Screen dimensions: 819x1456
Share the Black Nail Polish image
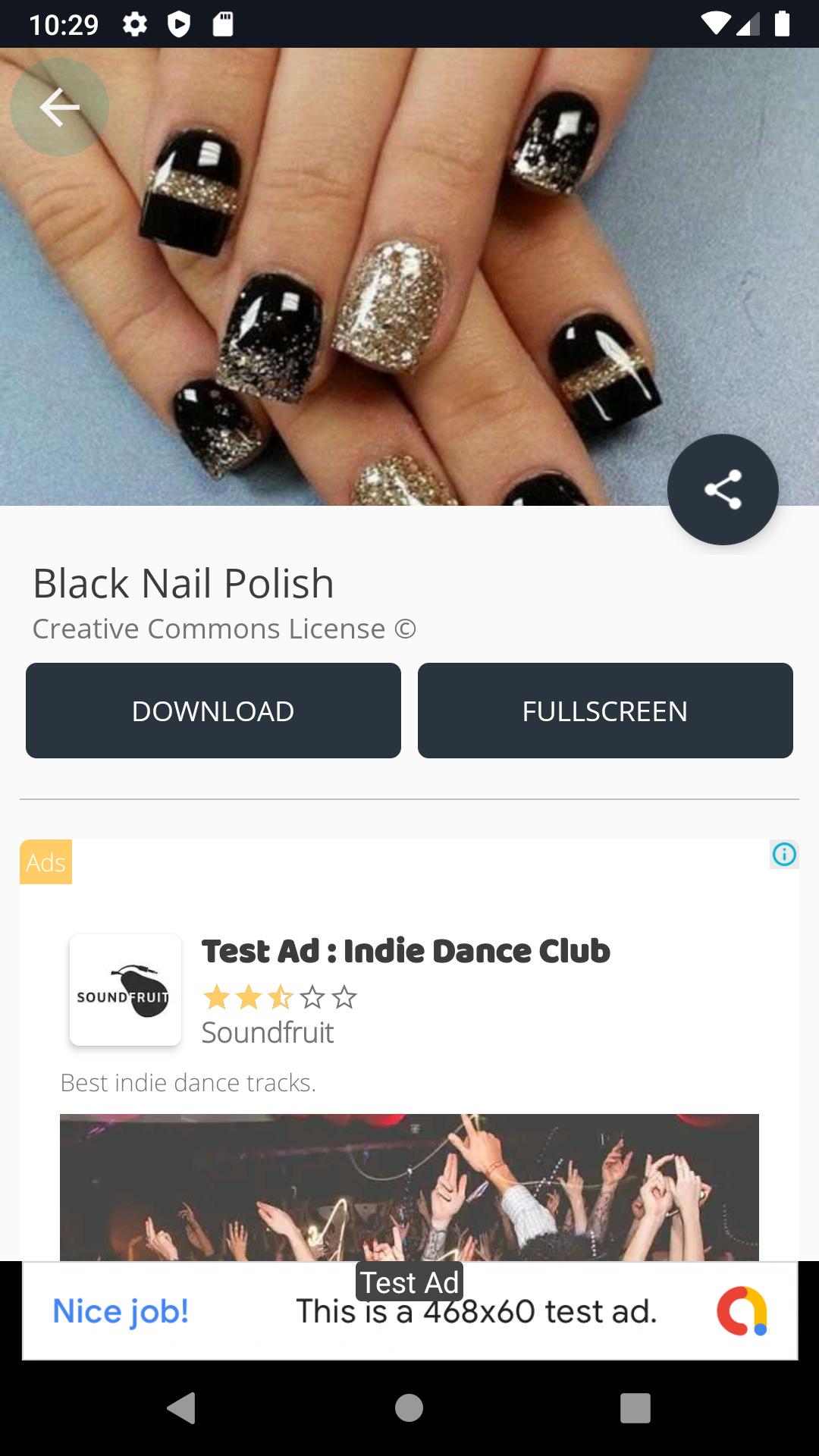[722, 489]
